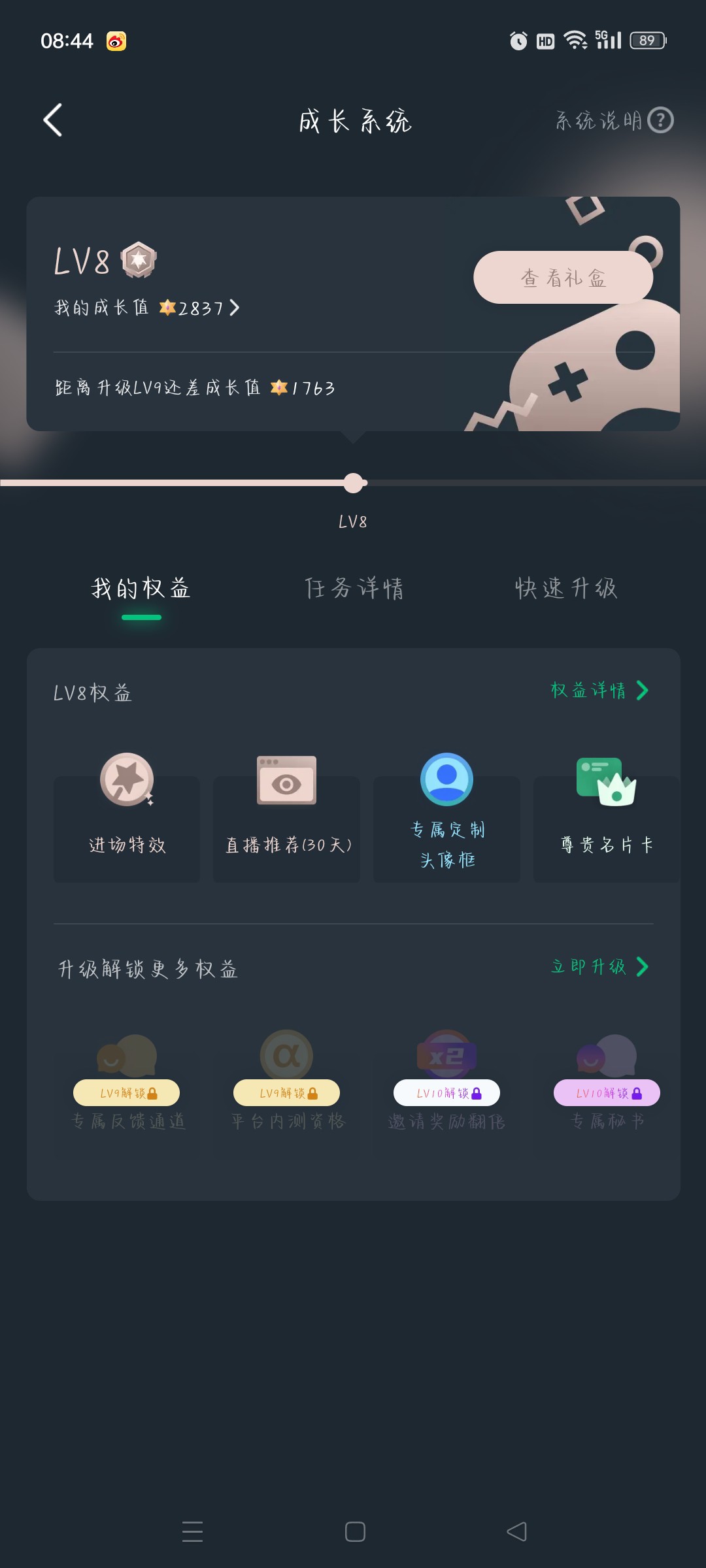Open the 进场特效 benefit card
The height and width of the screenshot is (1568, 706).
pyautogui.click(x=127, y=817)
